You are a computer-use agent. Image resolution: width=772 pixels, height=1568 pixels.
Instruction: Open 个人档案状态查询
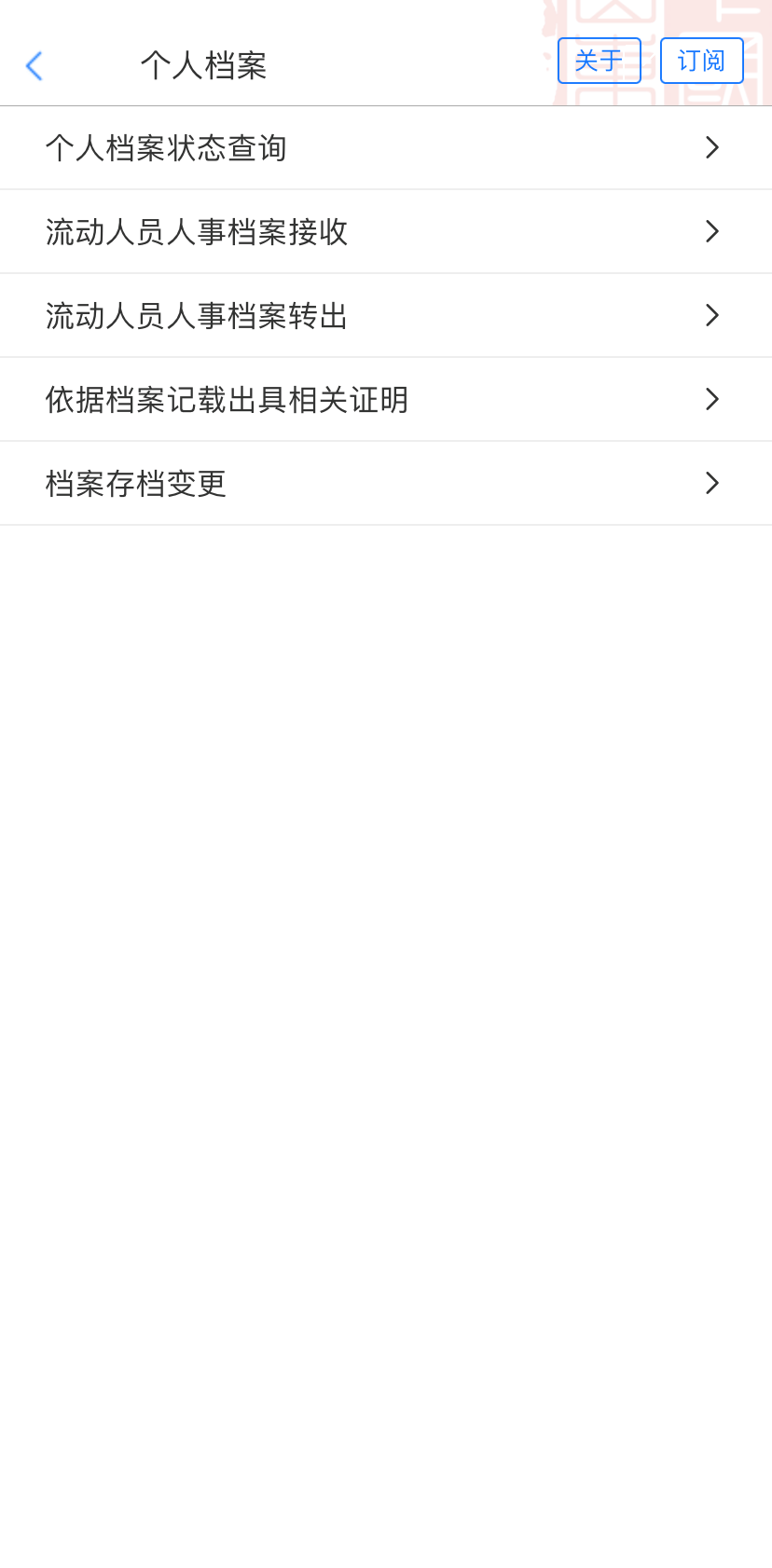click(x=385, y=148)
